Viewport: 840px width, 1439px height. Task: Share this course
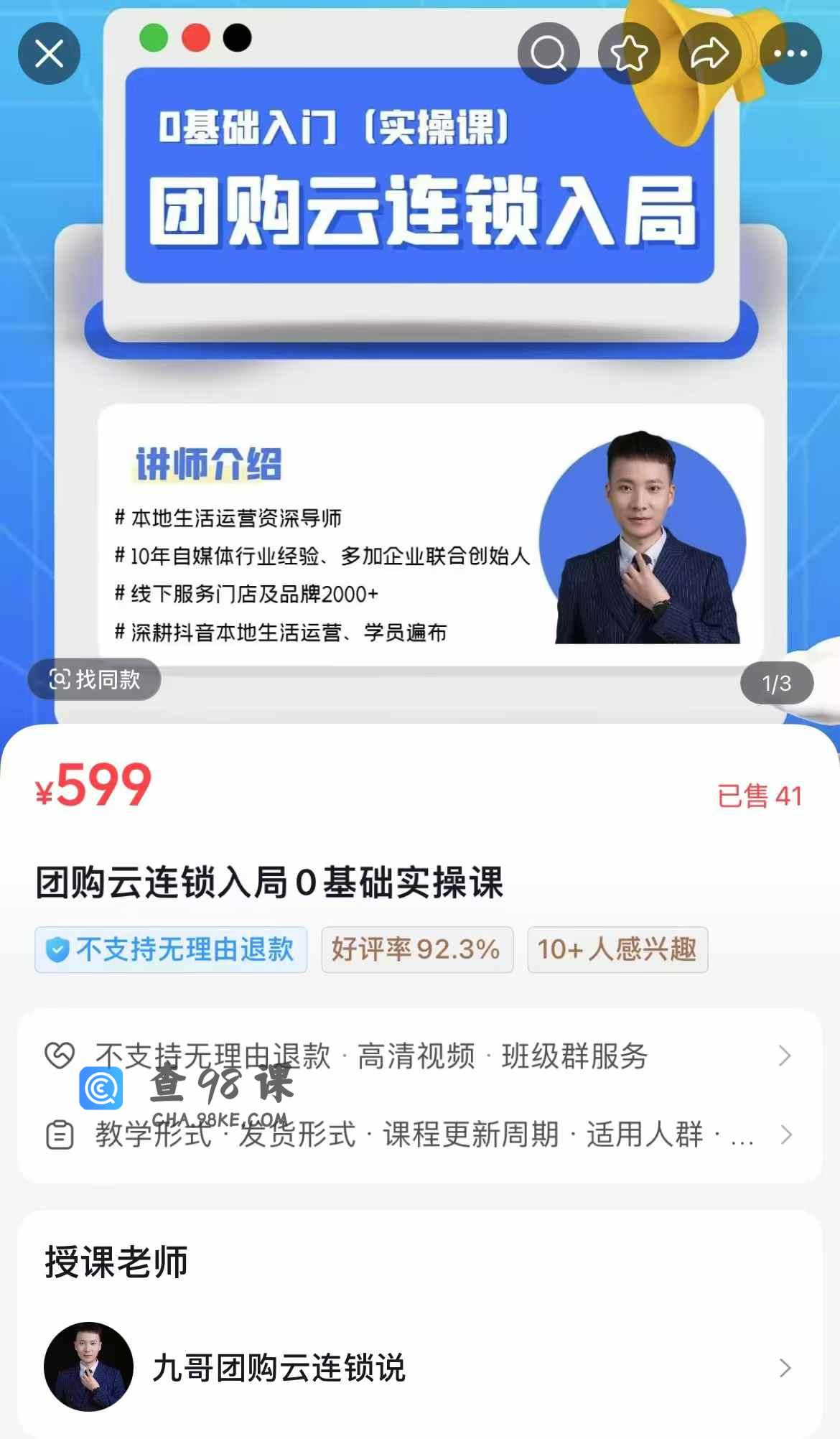(709, 54)
